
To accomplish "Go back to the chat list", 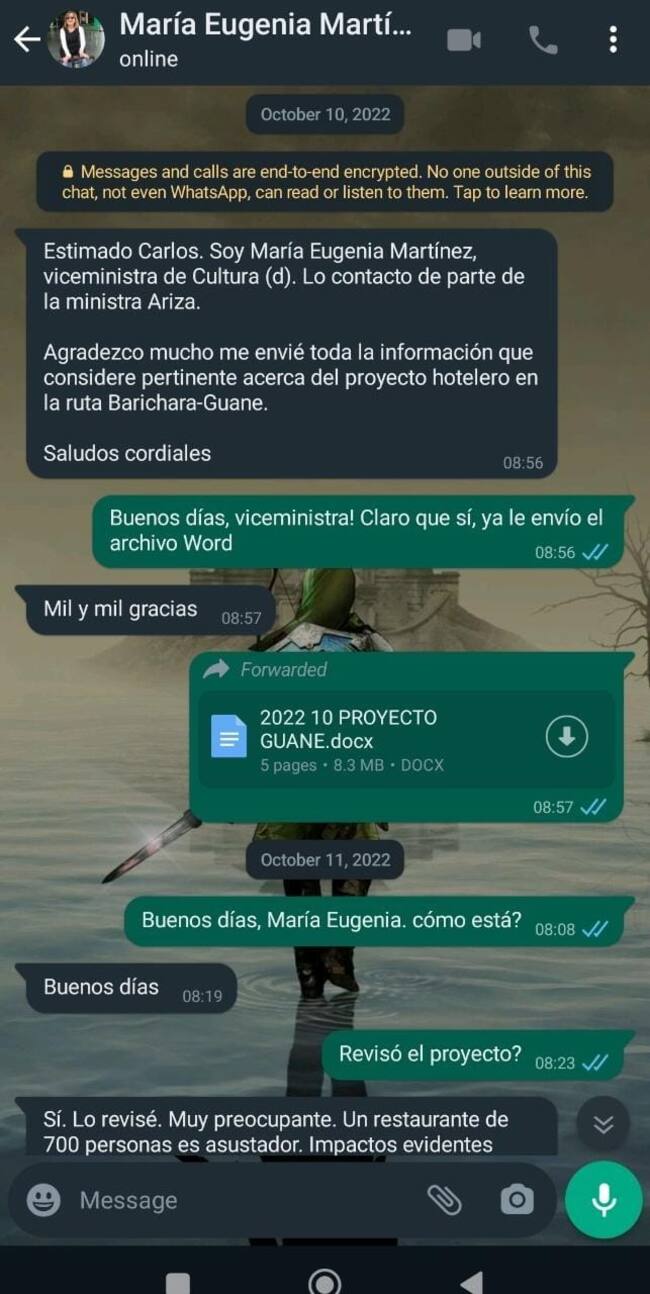I will [27, 40].
